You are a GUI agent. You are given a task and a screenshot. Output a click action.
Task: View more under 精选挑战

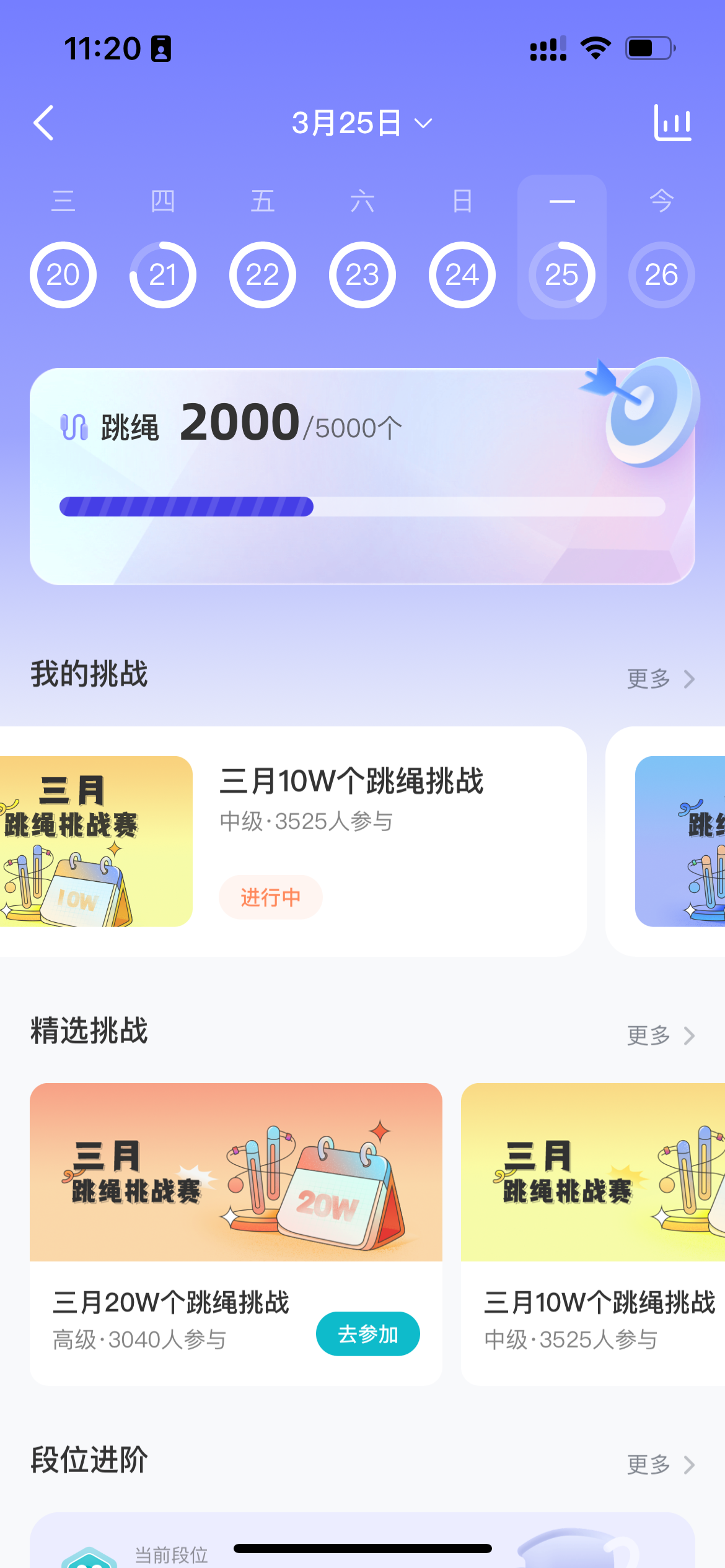coord(660,1035)
